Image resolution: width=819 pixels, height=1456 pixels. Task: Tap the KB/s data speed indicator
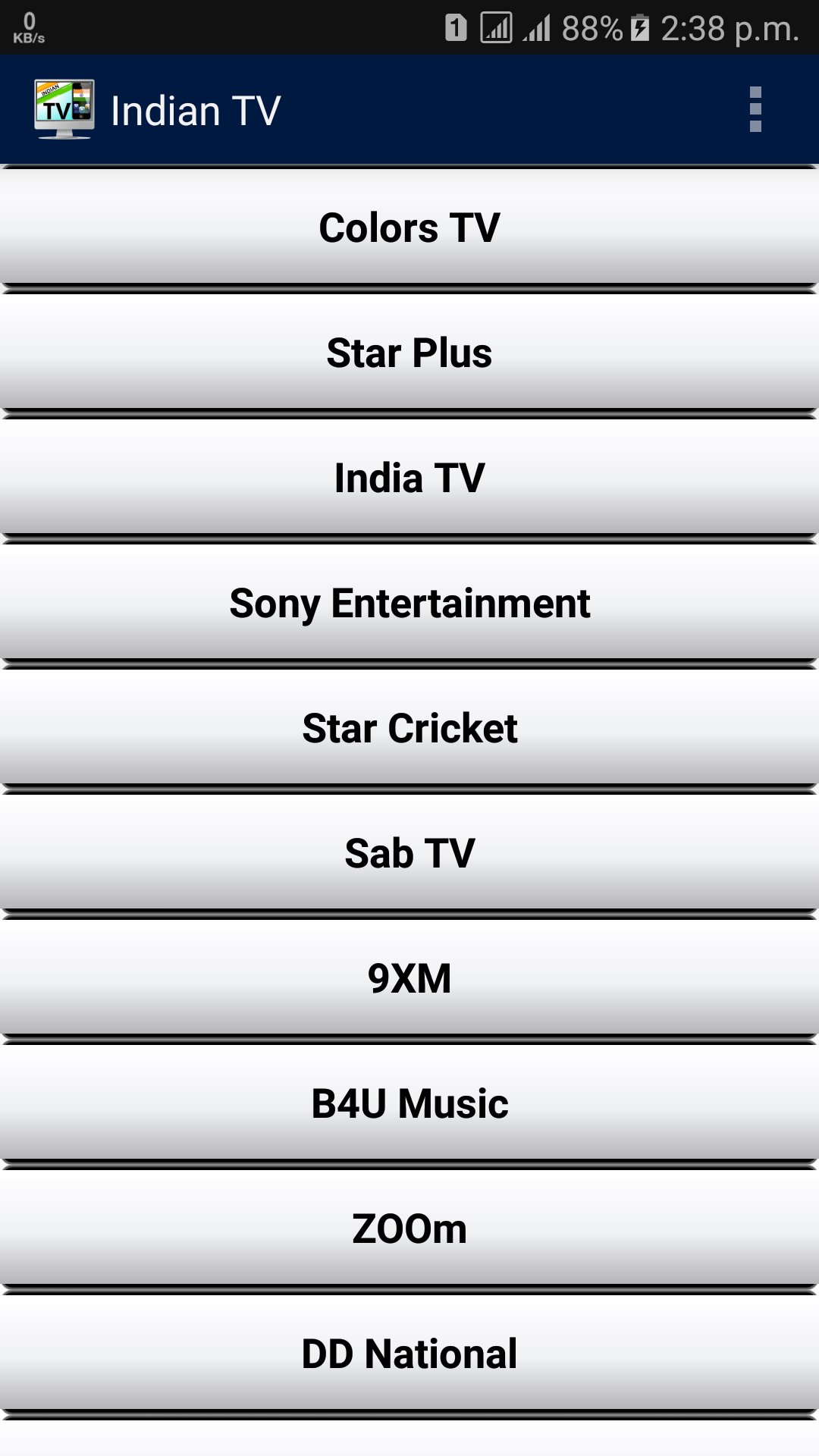[x=30, y=28]
